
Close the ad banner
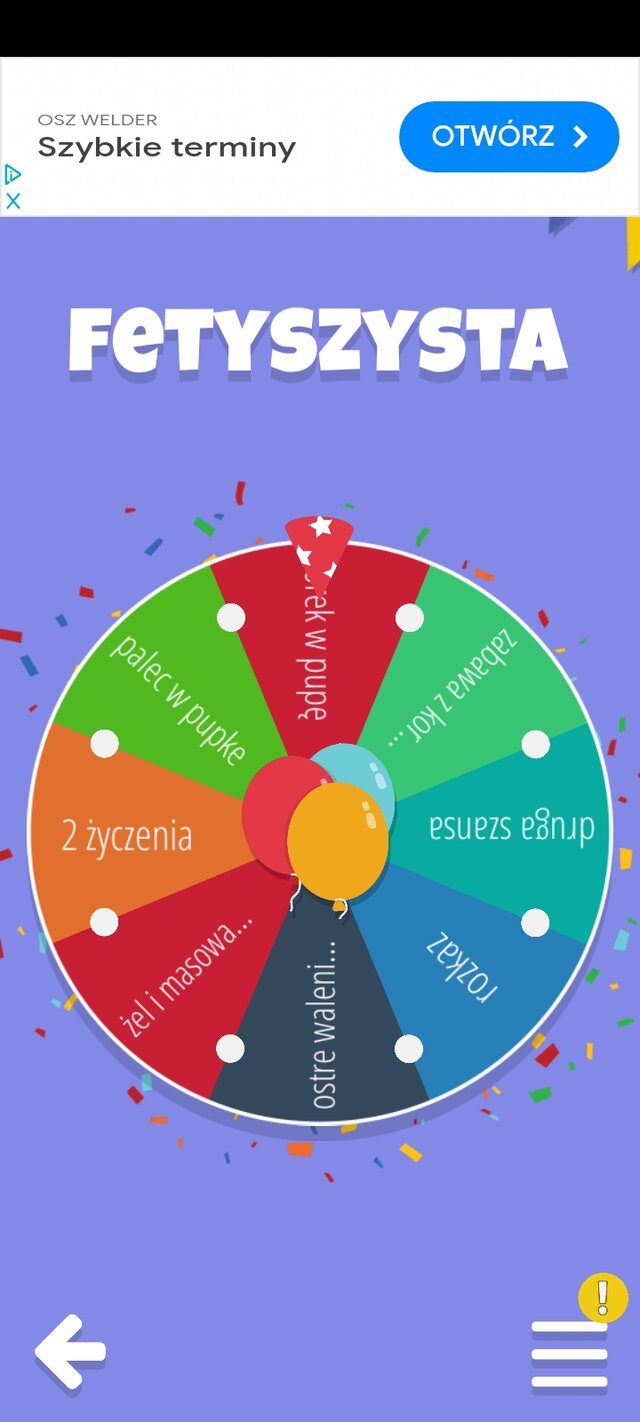tap(13, 201)
